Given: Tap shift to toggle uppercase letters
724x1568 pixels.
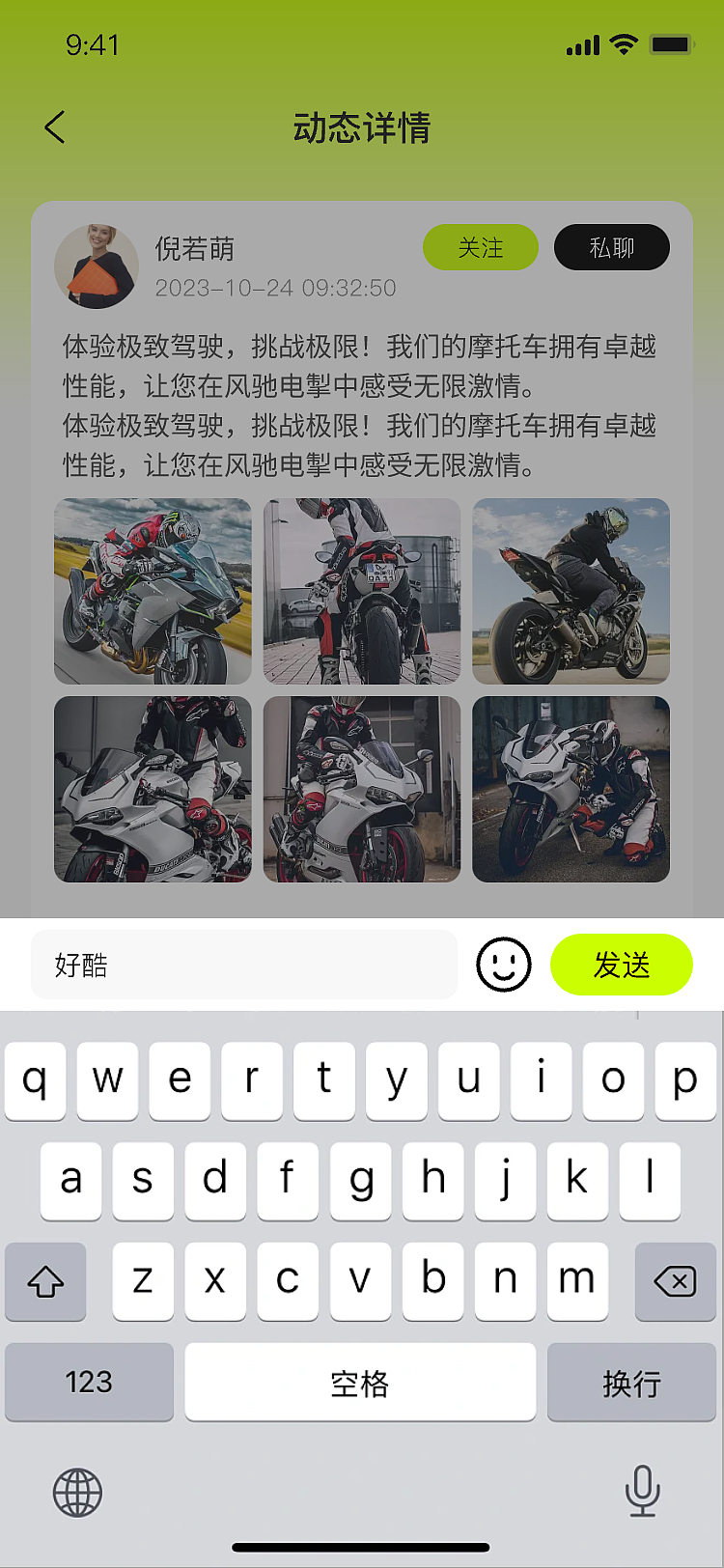Looking at the screenshot, I should click(45, 1282).
